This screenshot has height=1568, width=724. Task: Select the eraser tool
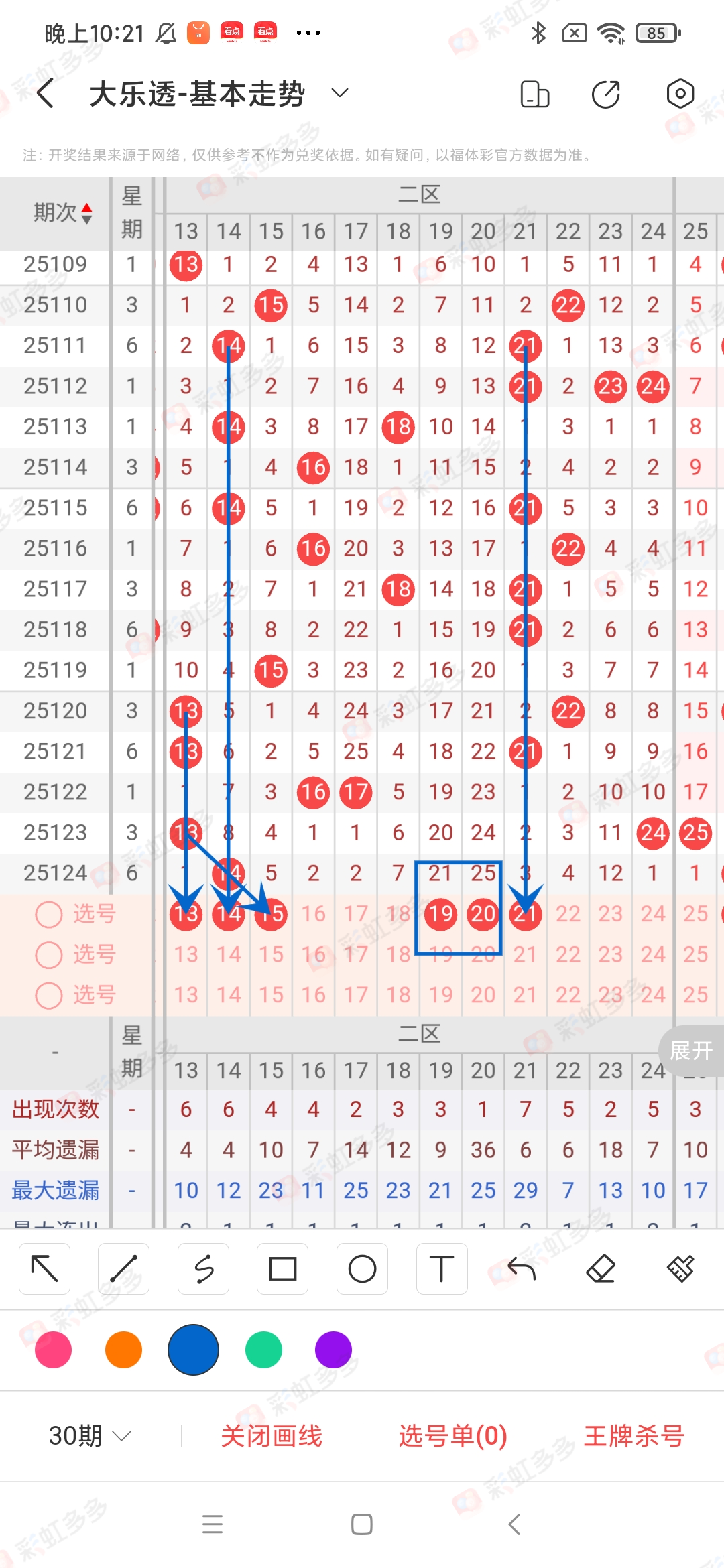coord(602,1268)
